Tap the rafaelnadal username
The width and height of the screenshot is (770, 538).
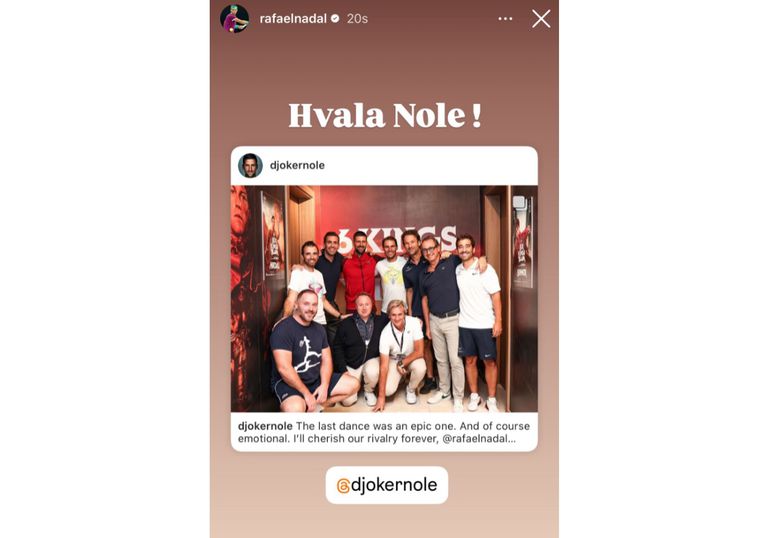(x=292, y=19)
